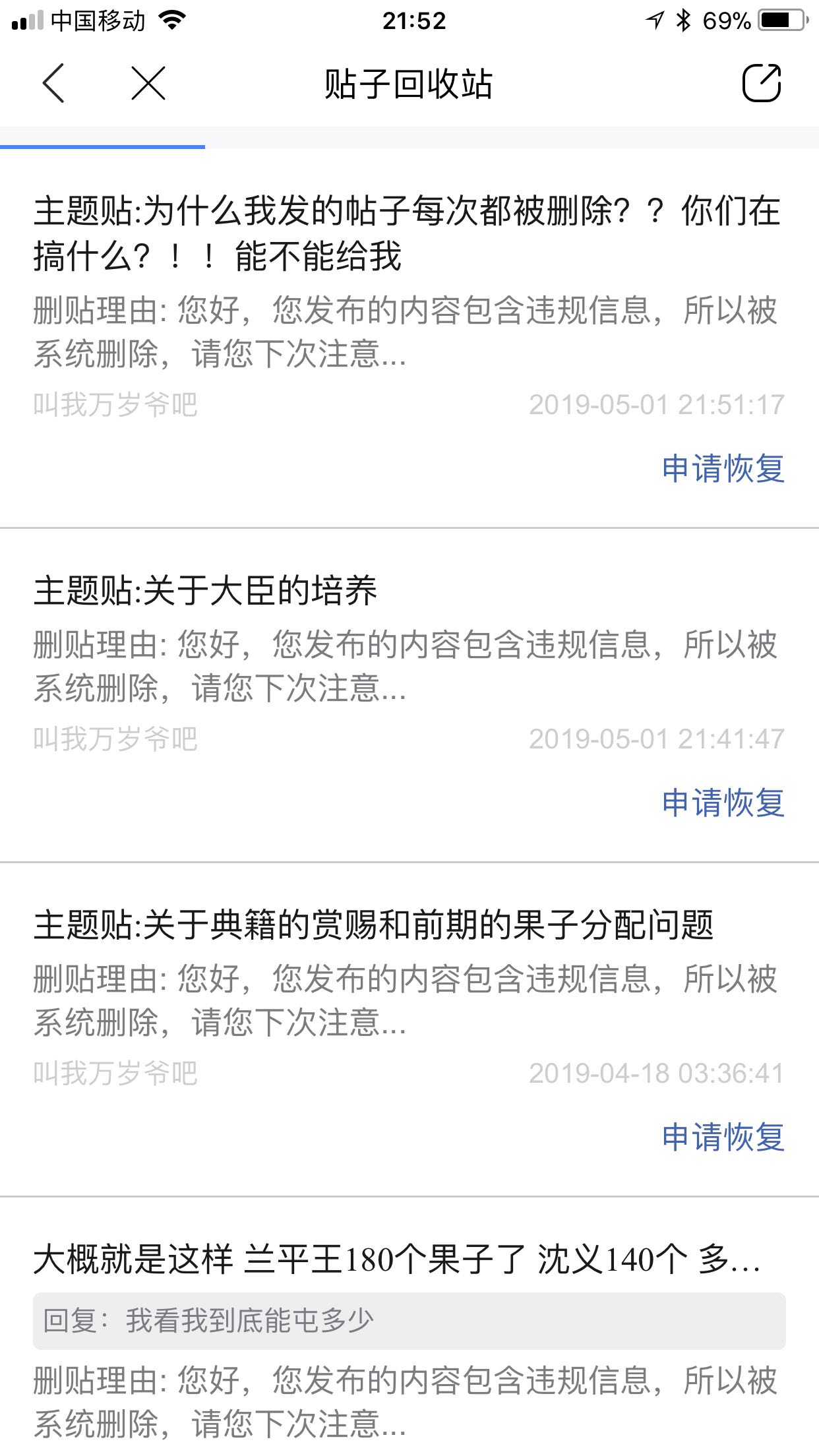View post 关于典籍的赏赐和前期的果子分配问题

coord(373,925)
